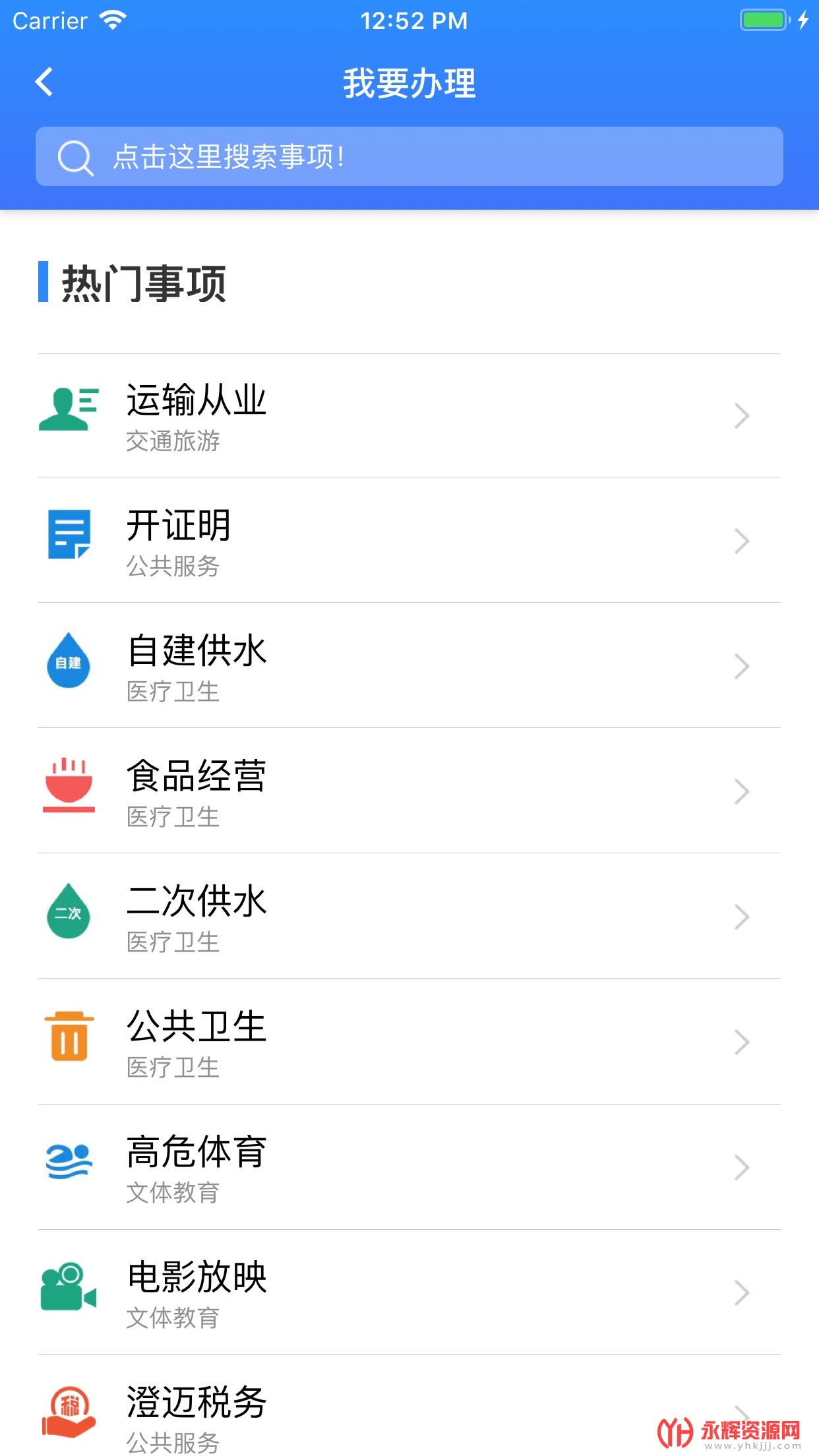The height and width of the screenshot is (1456, 819).
Task: View the 高危体育 service
Action: [x=409, y=1167]
